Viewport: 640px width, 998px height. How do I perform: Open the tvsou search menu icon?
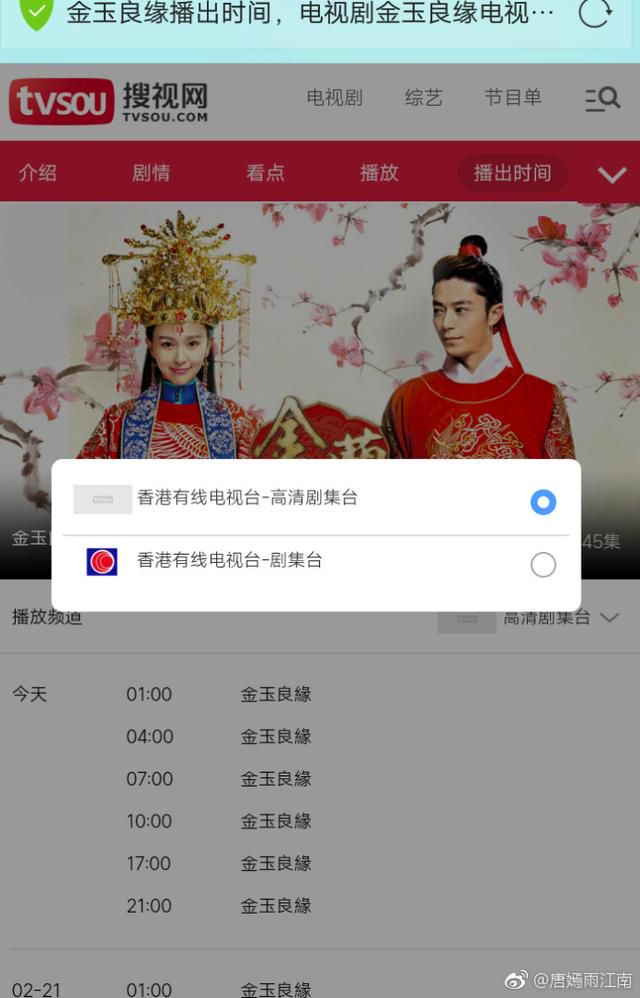[x=602, y=99]
